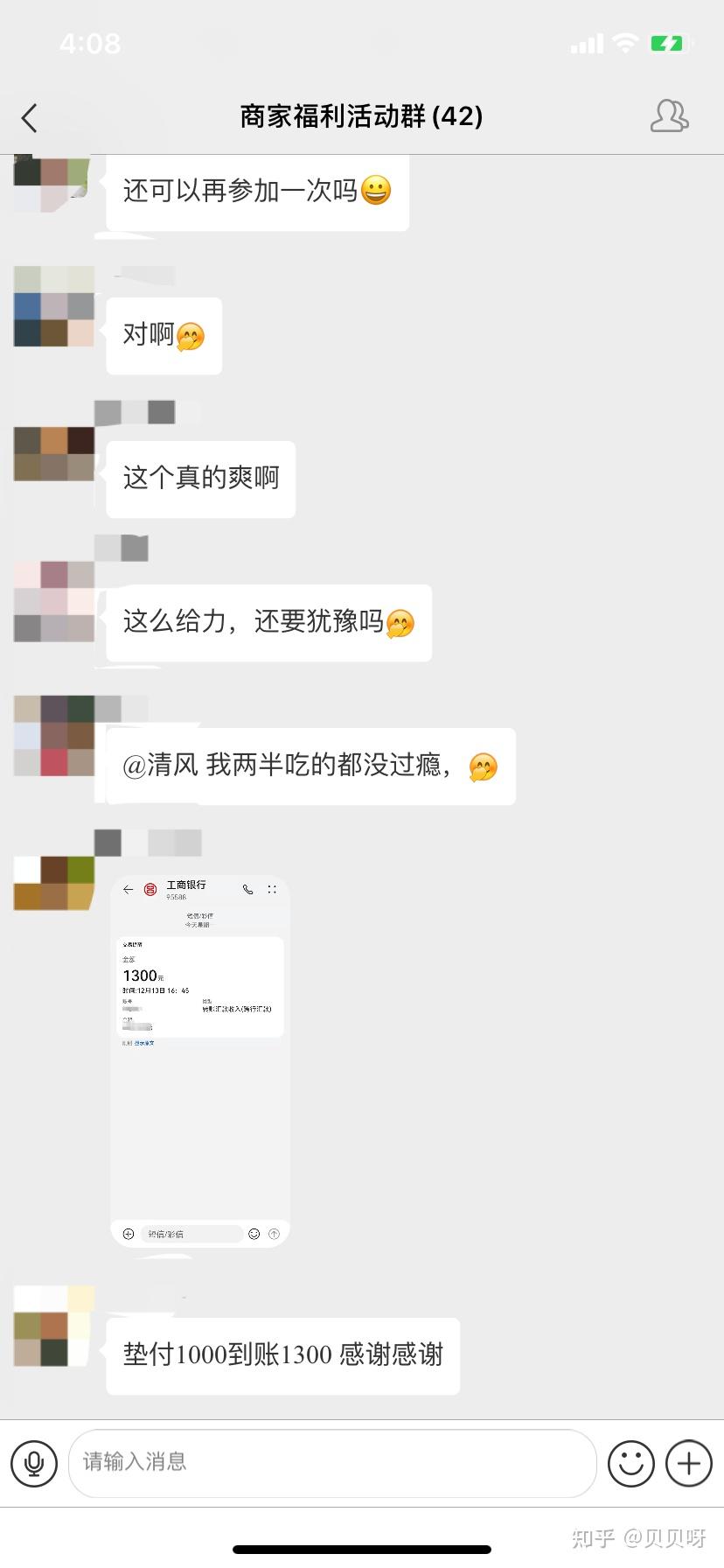Tap avatar beside 垫付1000到账1300 message
Viewport: 724px width, 1568px height.
pyautogui.click(x=54, y=1326)
